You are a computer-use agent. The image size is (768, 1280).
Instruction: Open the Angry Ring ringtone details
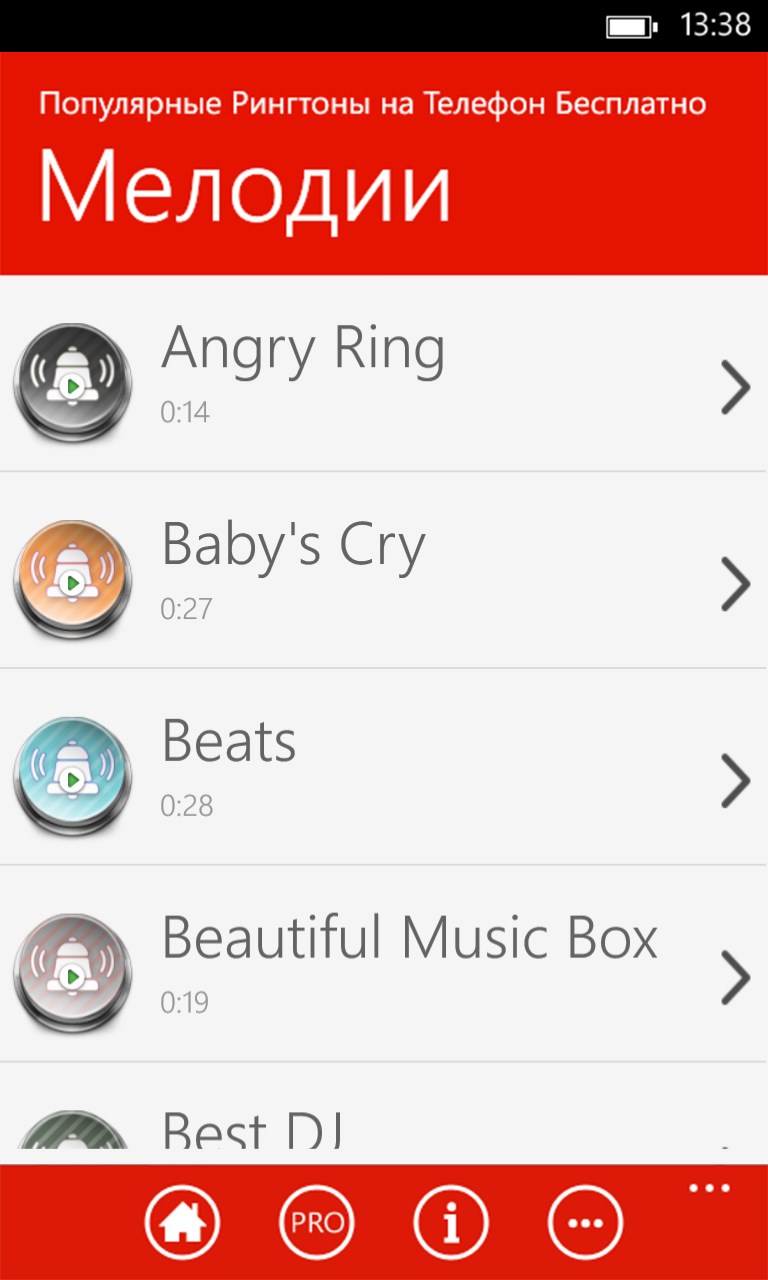[736, 387]
